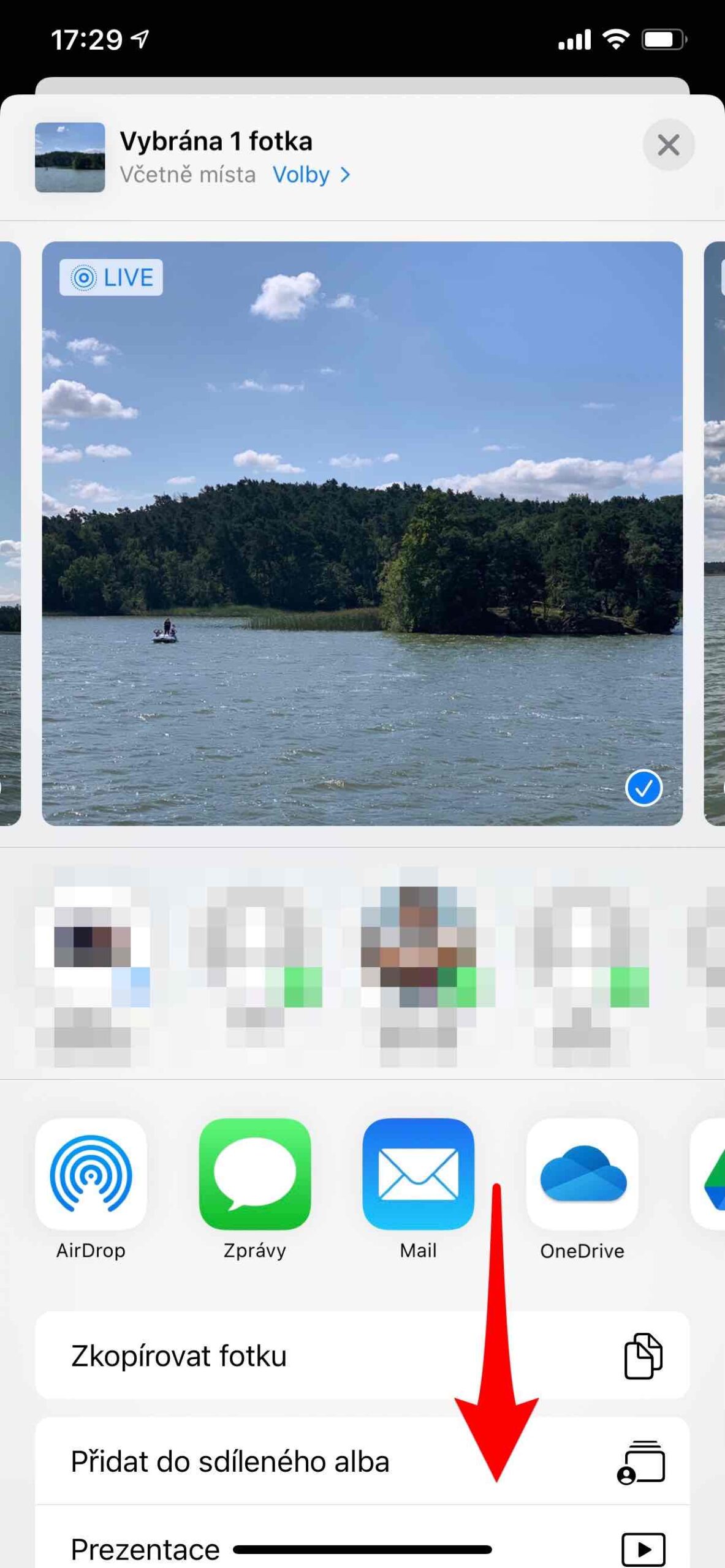Toggle the LIVE photo badge
The image size is (725, 1568).
click(111, 277)
